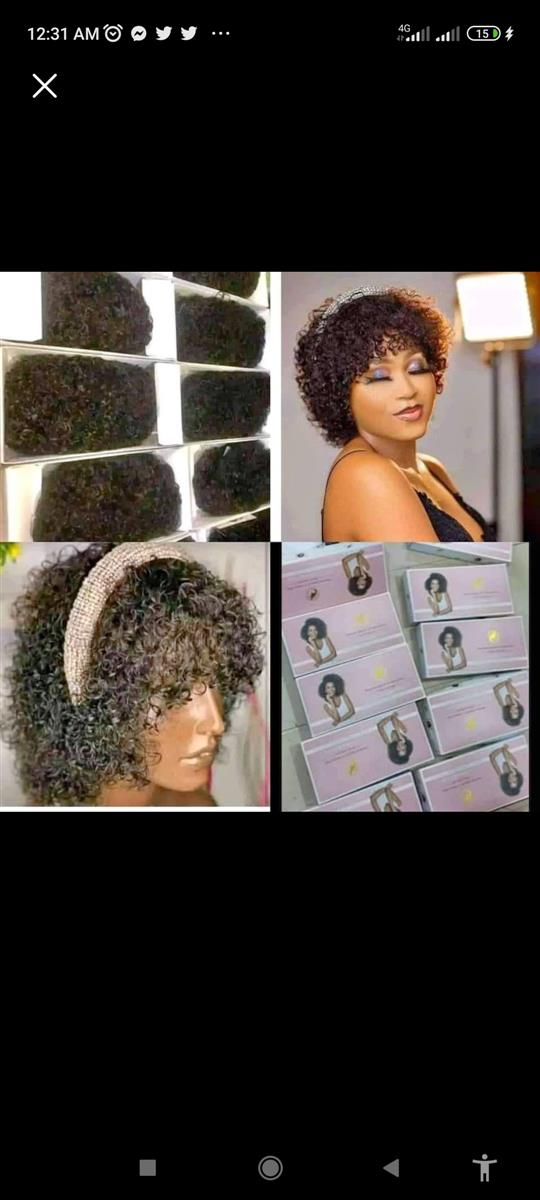Screen dimensions: 540x1200
Task: Tap the system home button
Action: 270,1167
